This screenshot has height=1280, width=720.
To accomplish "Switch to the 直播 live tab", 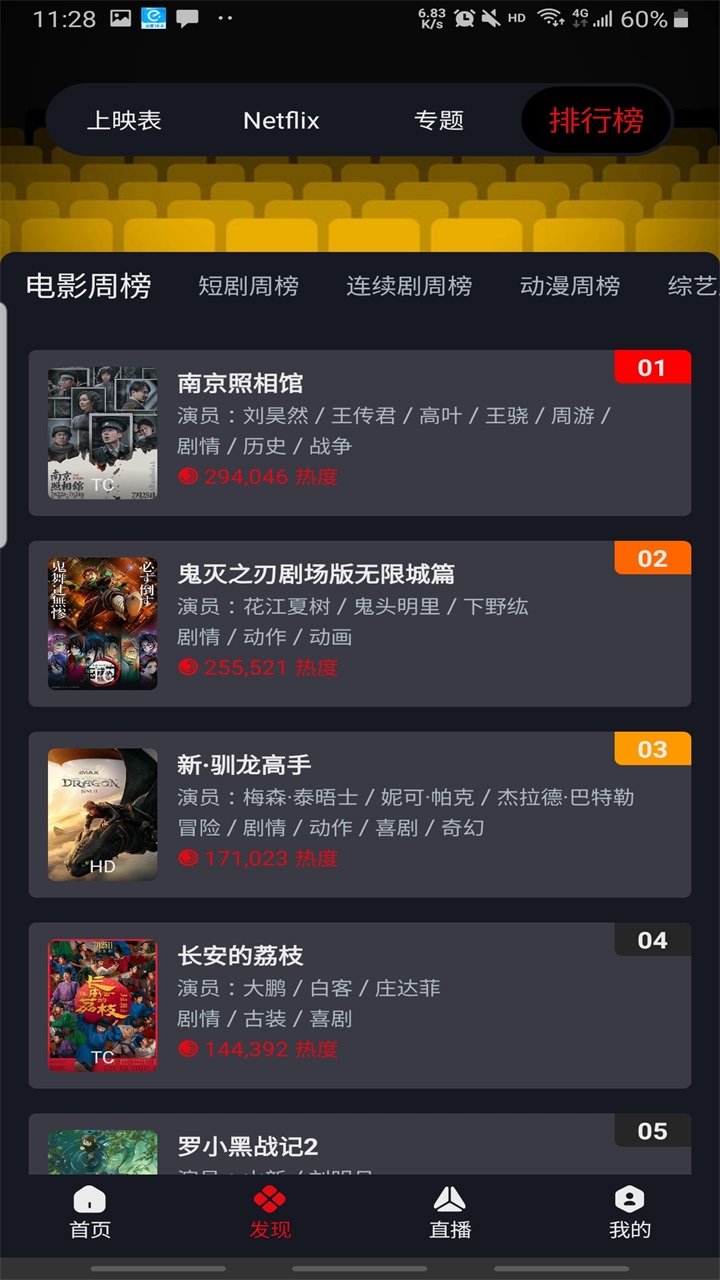I will pos(450,1212).
